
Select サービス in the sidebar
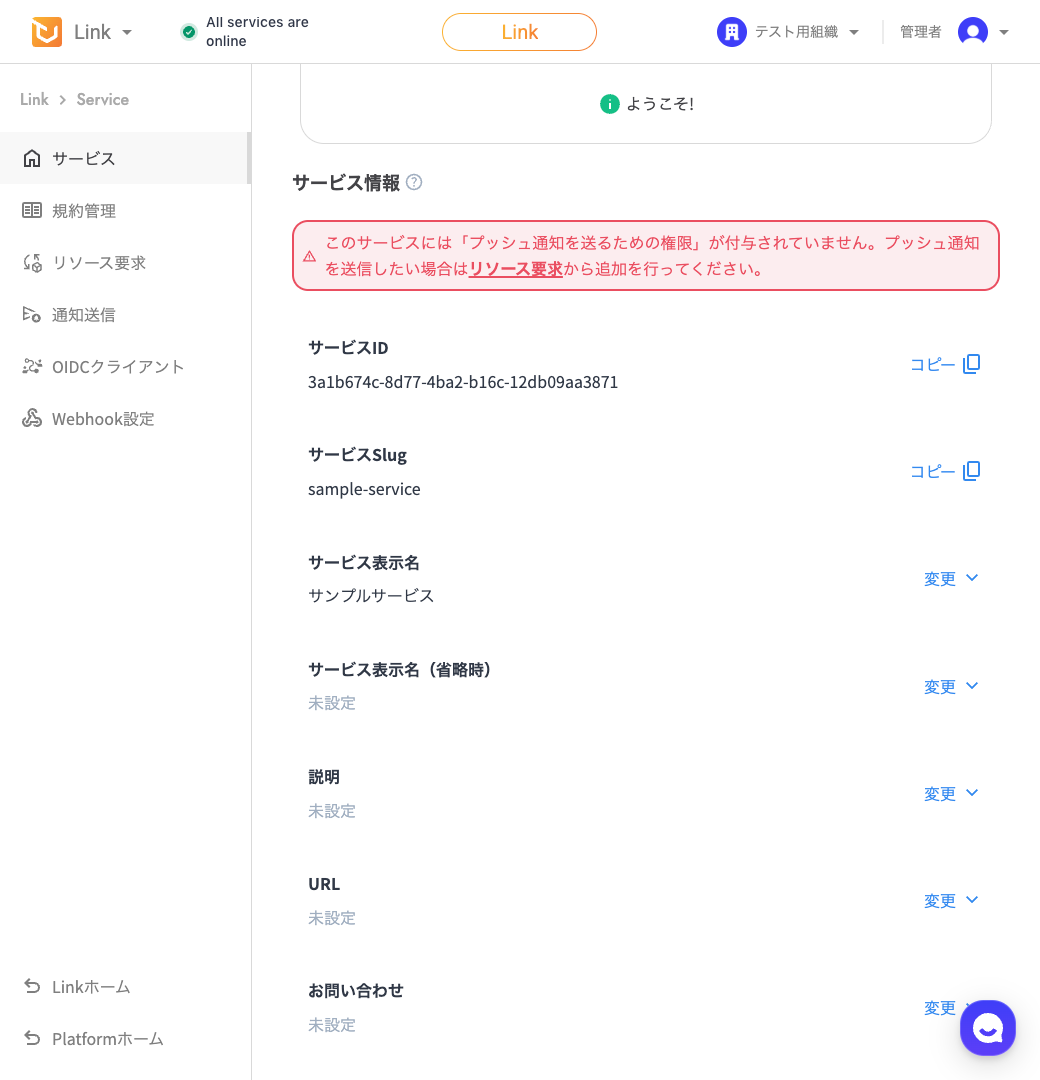click(84, 158)
